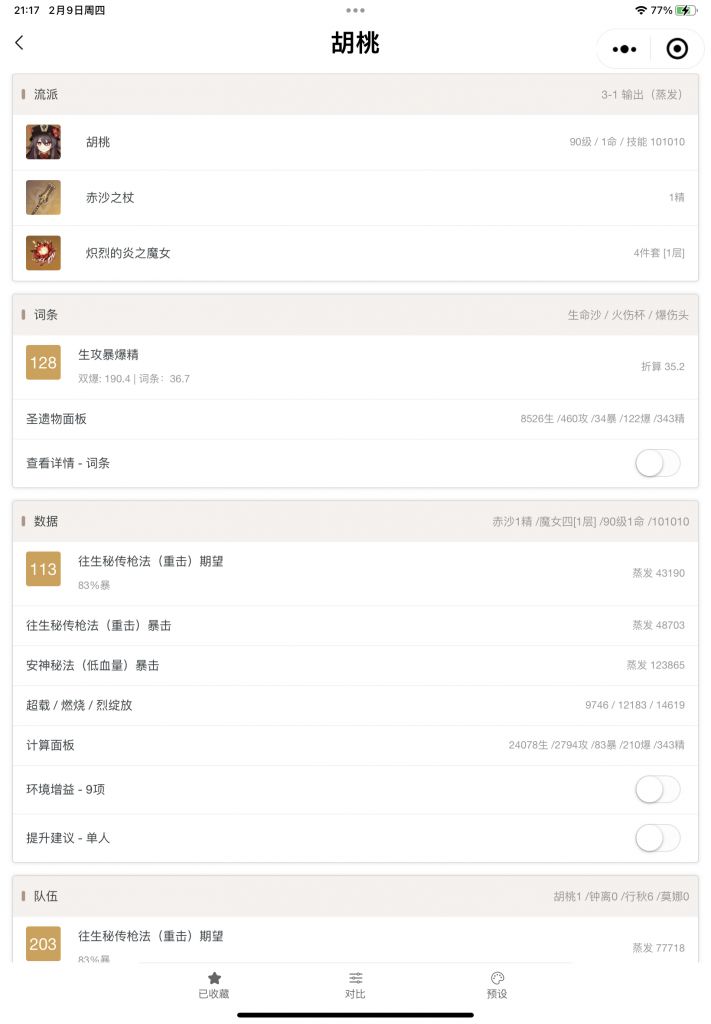This screenshot has width=711, height=1024.
Task: Go back using the top-left arrow
Action: point(19,43)
